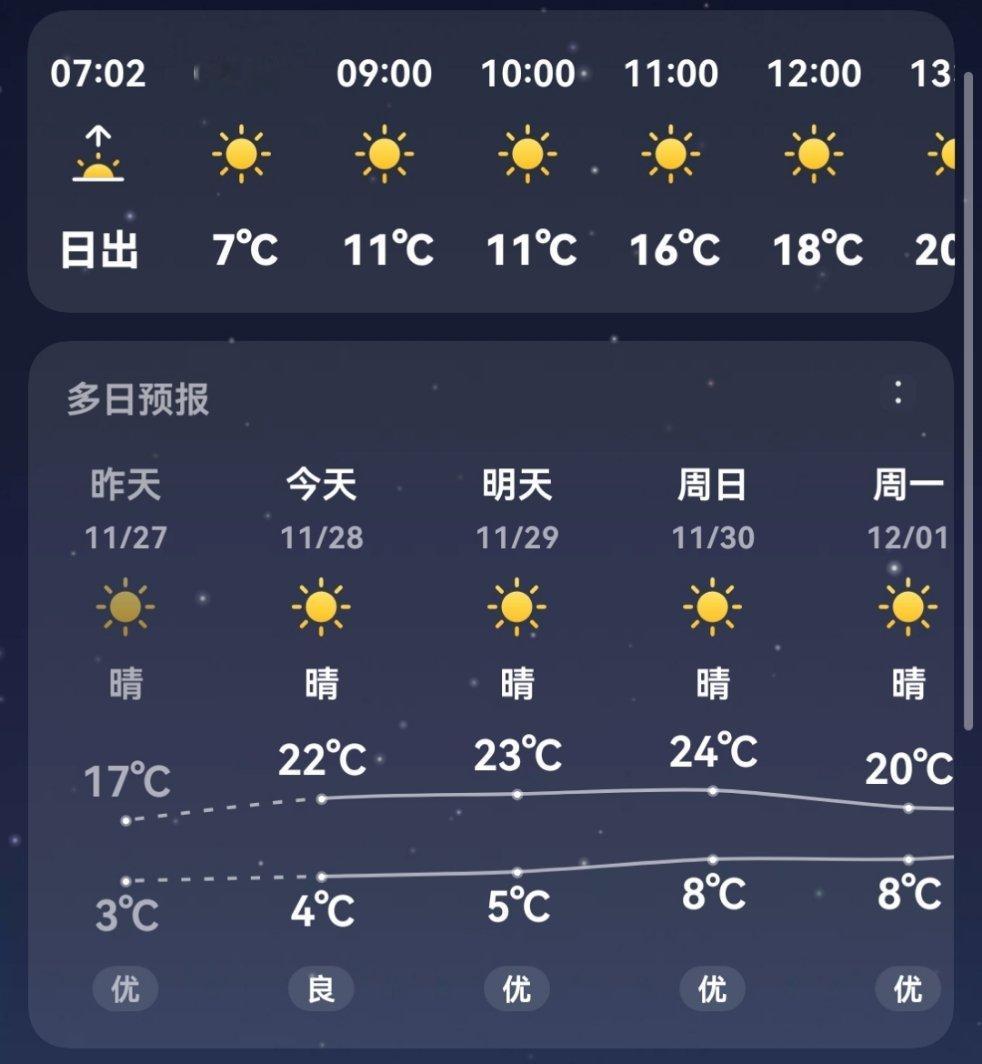Tap today's 22℃ point on the temperature curve
The height and width of the screenshot is (1064, 982).
(x=320, y=797)
